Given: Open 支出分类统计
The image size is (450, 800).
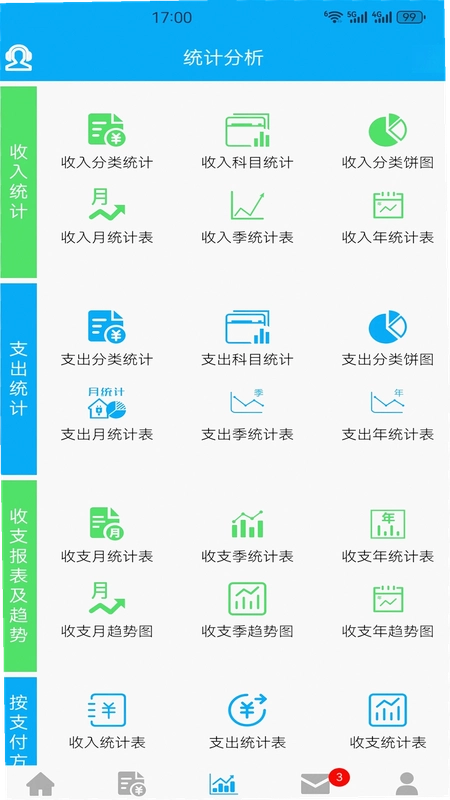Looking at the screenshot, I should pyautogui.click(x=107, y=338).
